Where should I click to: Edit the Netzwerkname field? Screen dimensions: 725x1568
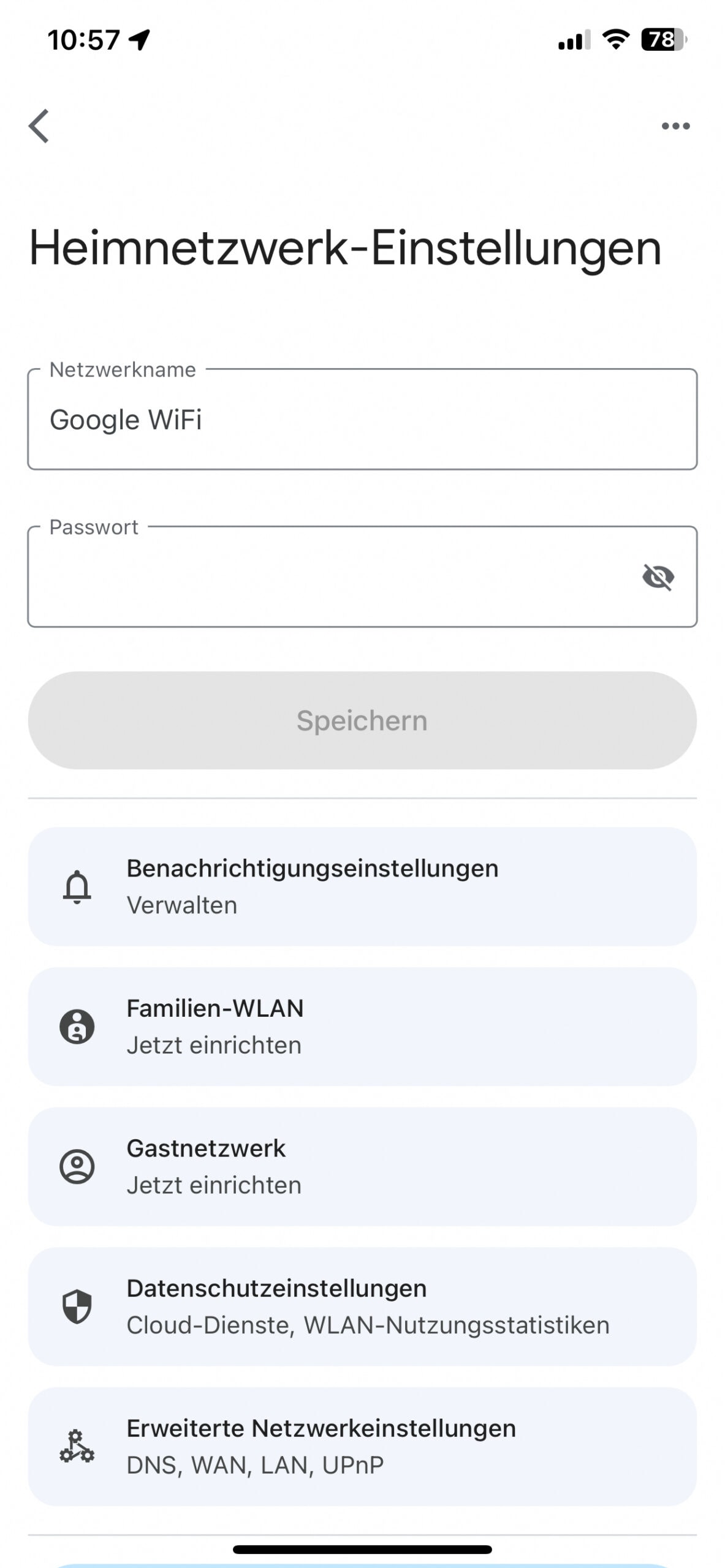(x=362, y=420)
